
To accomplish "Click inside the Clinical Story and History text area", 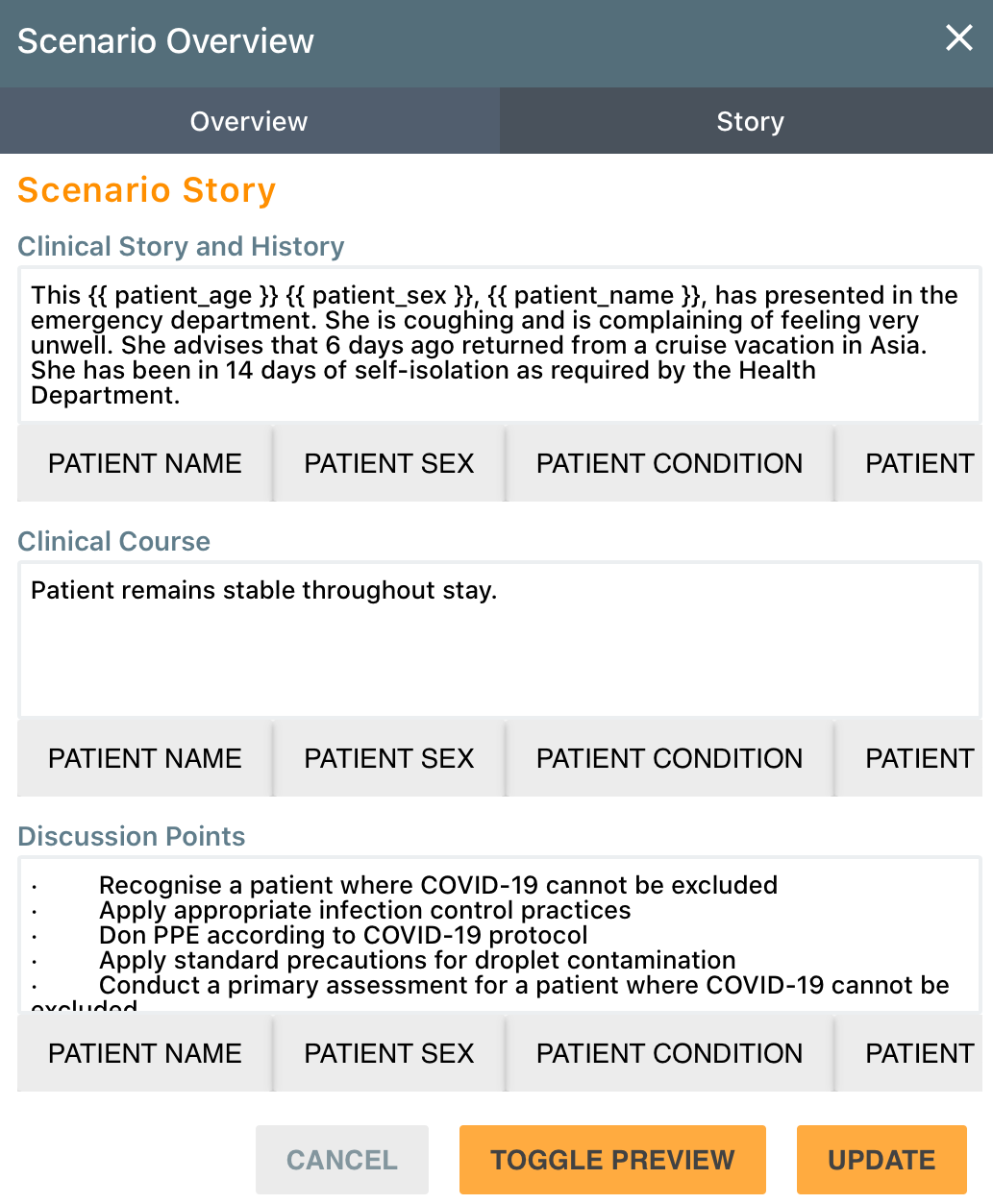I will (x=496, y=344).
